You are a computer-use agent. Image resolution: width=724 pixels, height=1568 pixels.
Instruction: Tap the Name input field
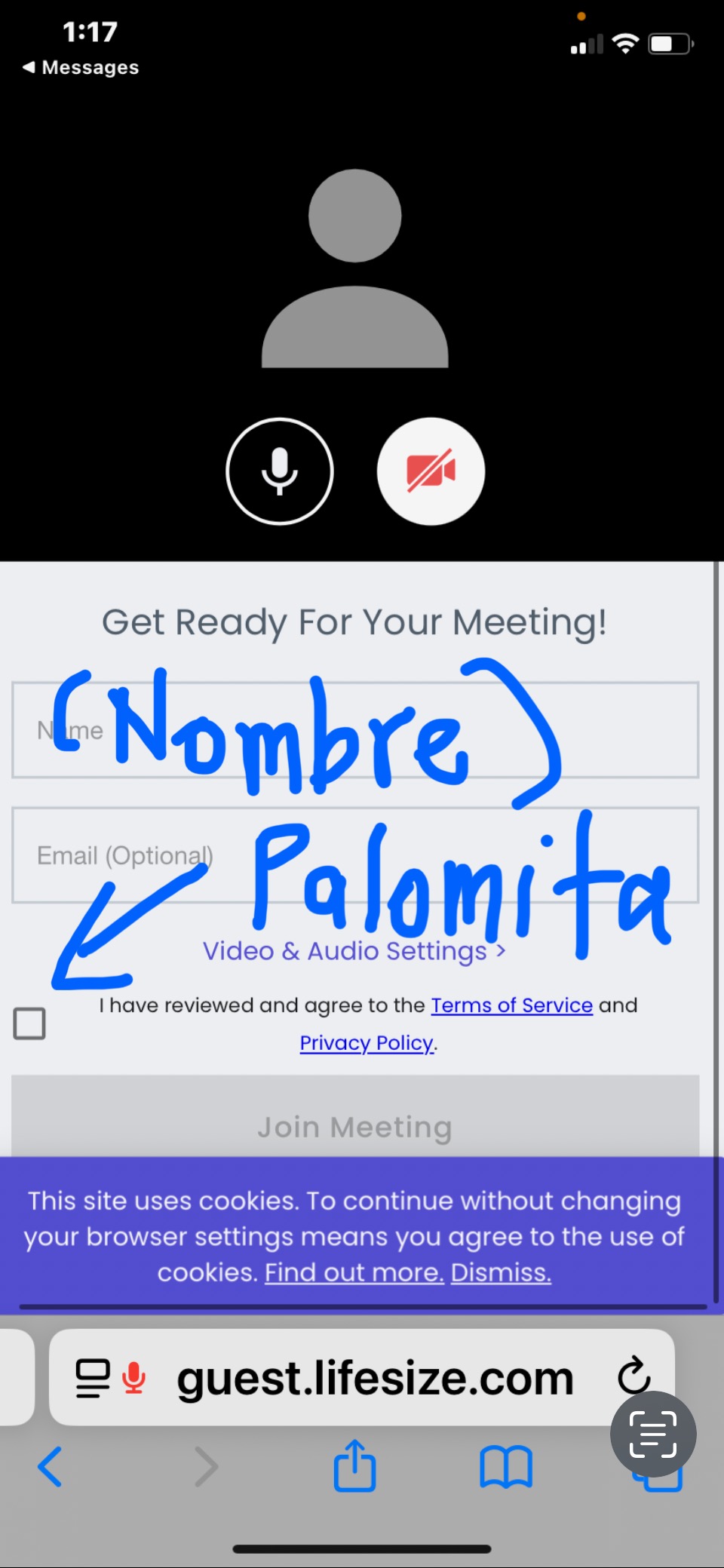coord(354,730)
